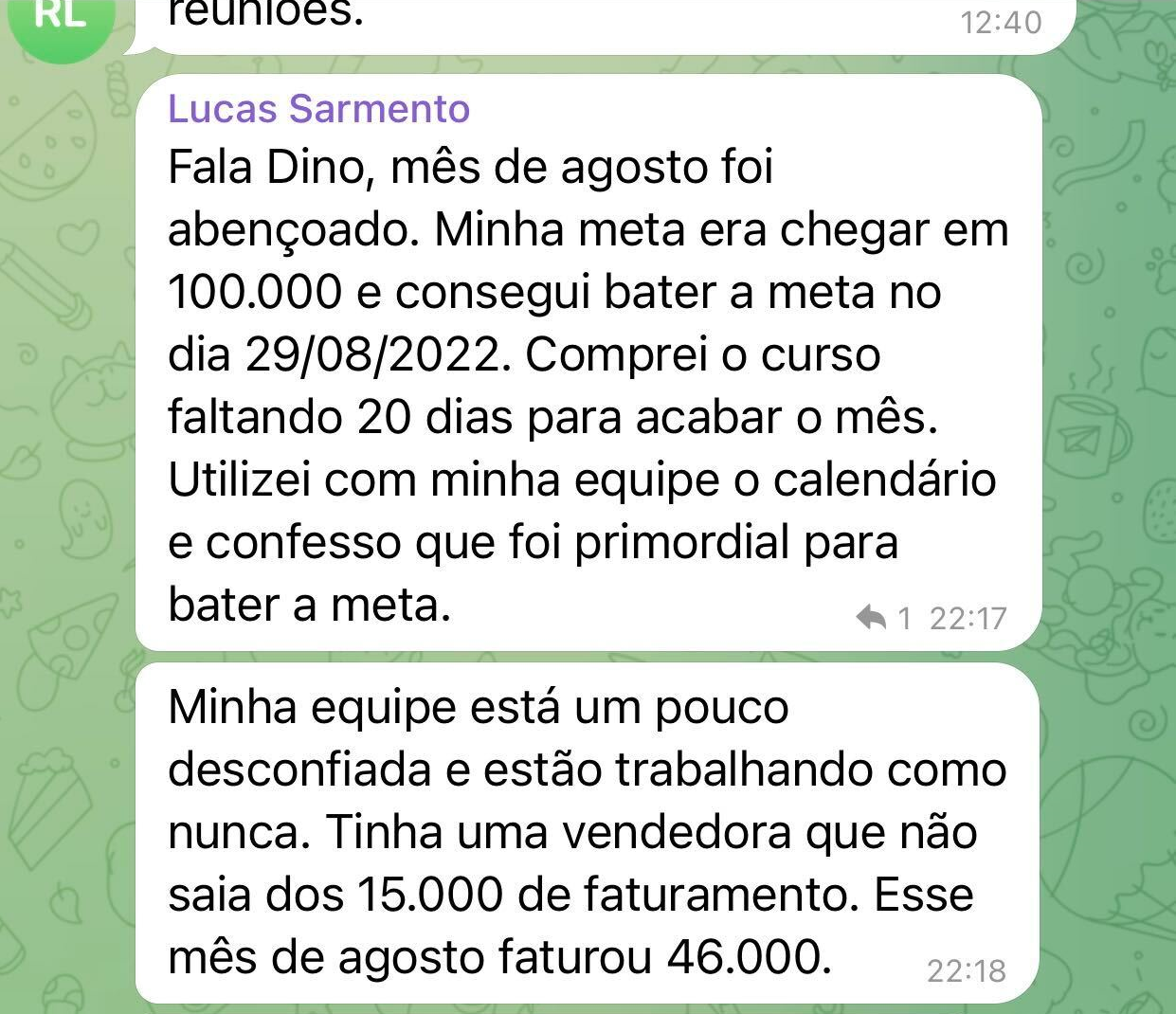Viewport: 1176px width, 1014px height.
Task: View the 1 reply to Lucas's message
Action: [x=882, y=619]
